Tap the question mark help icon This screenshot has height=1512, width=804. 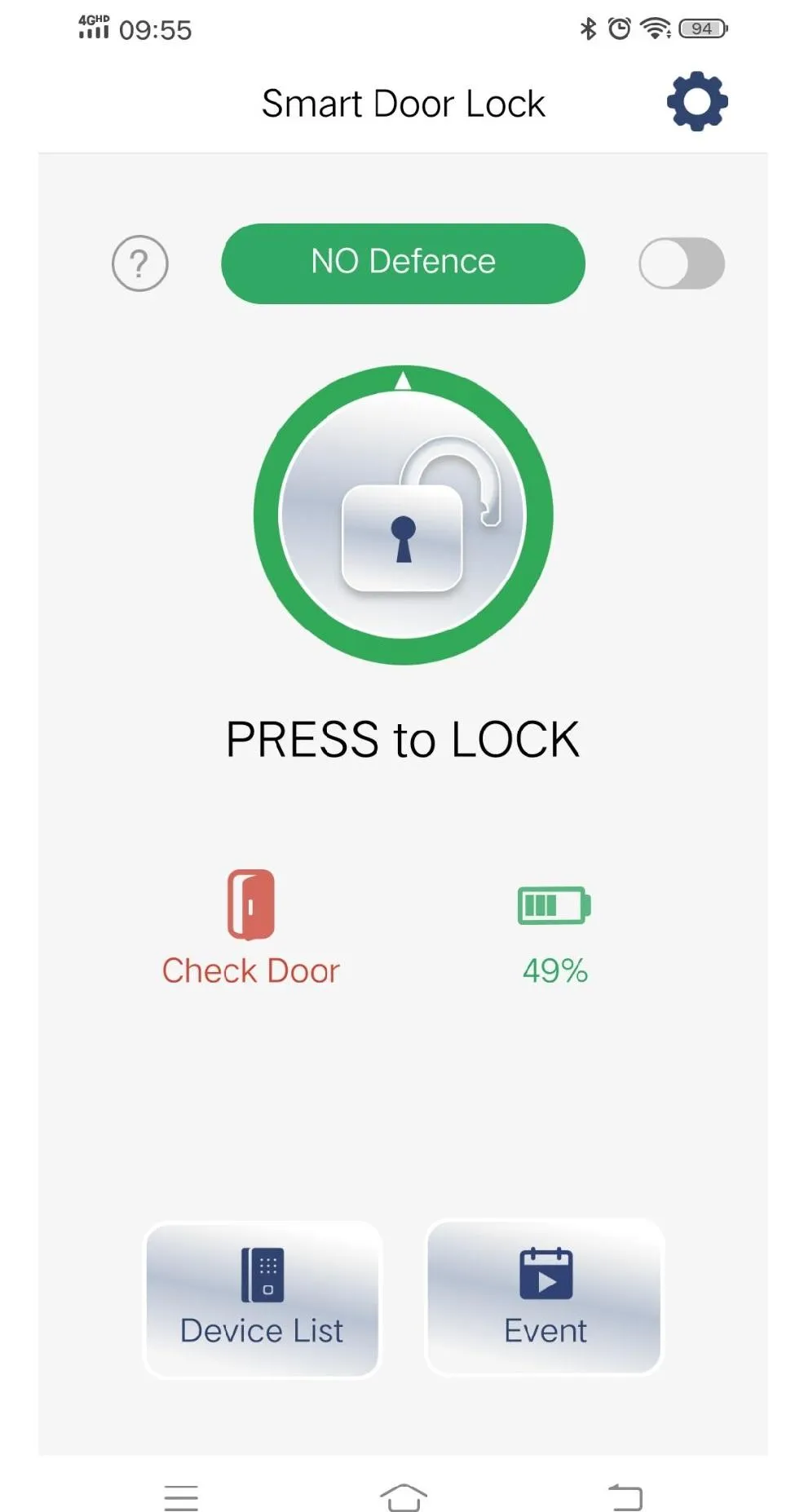tap(139, 263)
